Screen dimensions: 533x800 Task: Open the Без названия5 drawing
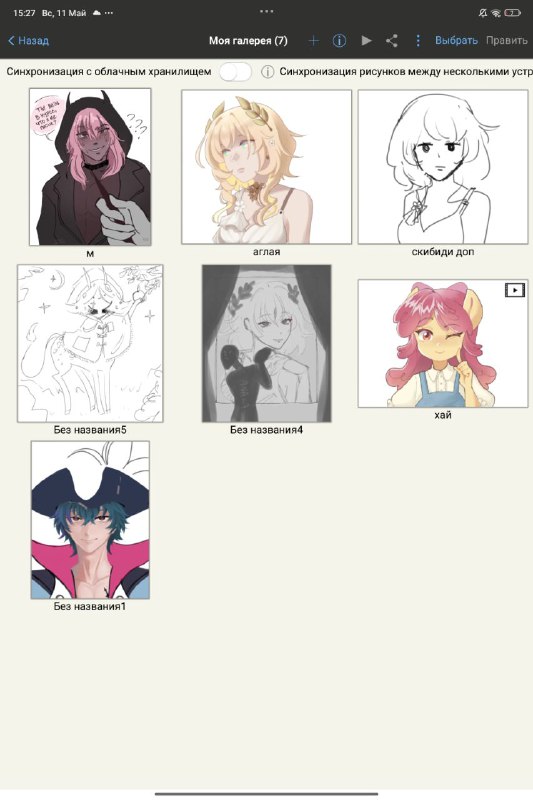[x=90, y=343]
